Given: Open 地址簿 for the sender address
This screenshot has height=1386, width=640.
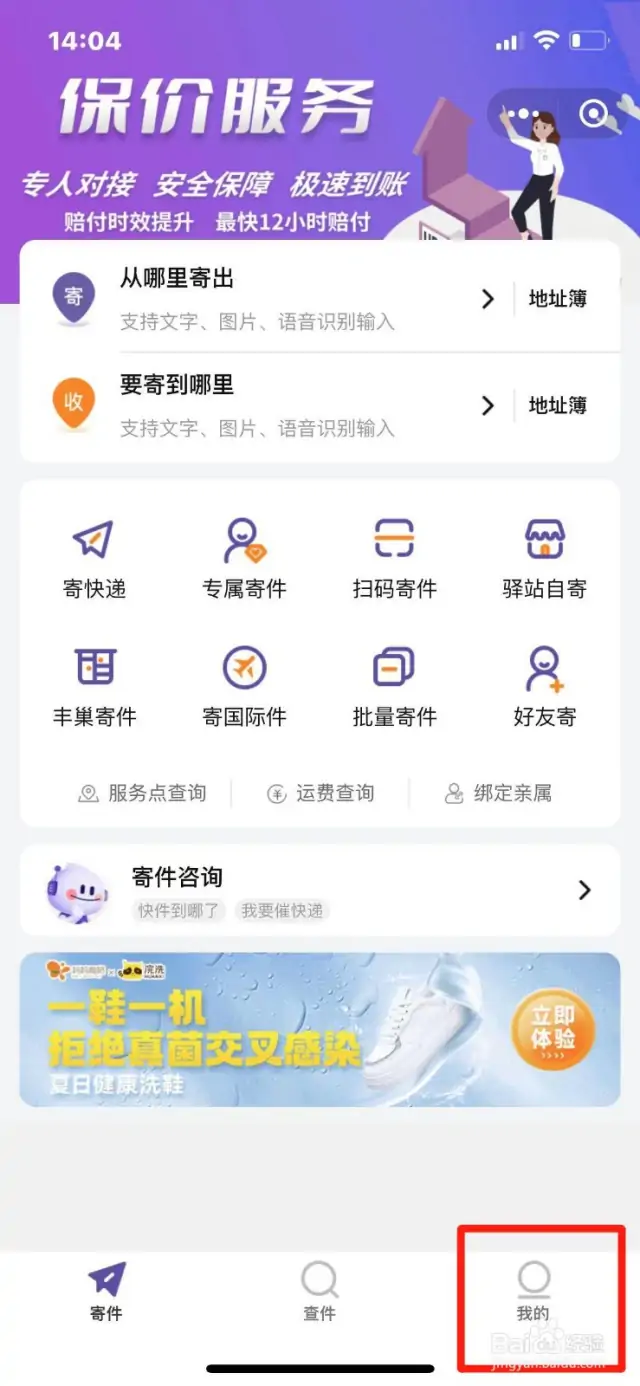Looking at the screenshot, I should pyautogui.click(x=557, y=298).
